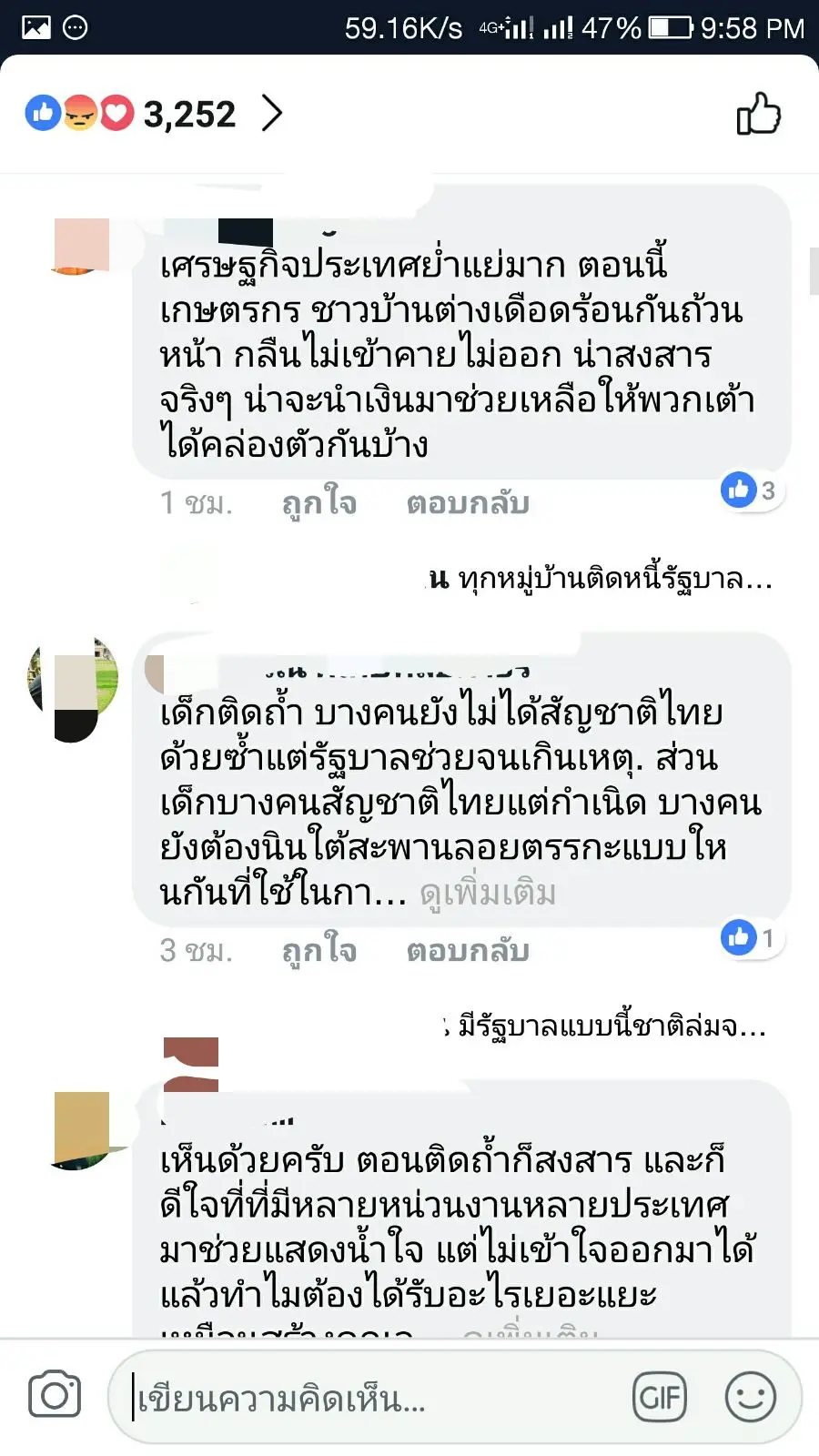Screen dimensions: 819x1456
Task: Like the post with thumbs-up icon
Action: point(758,115)
